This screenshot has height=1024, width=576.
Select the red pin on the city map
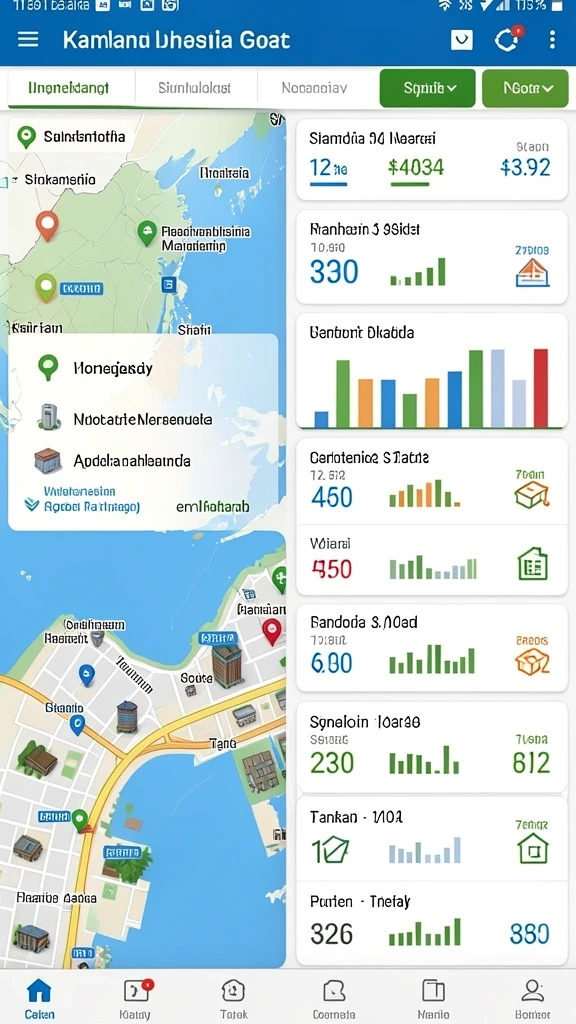click(272, 632)
